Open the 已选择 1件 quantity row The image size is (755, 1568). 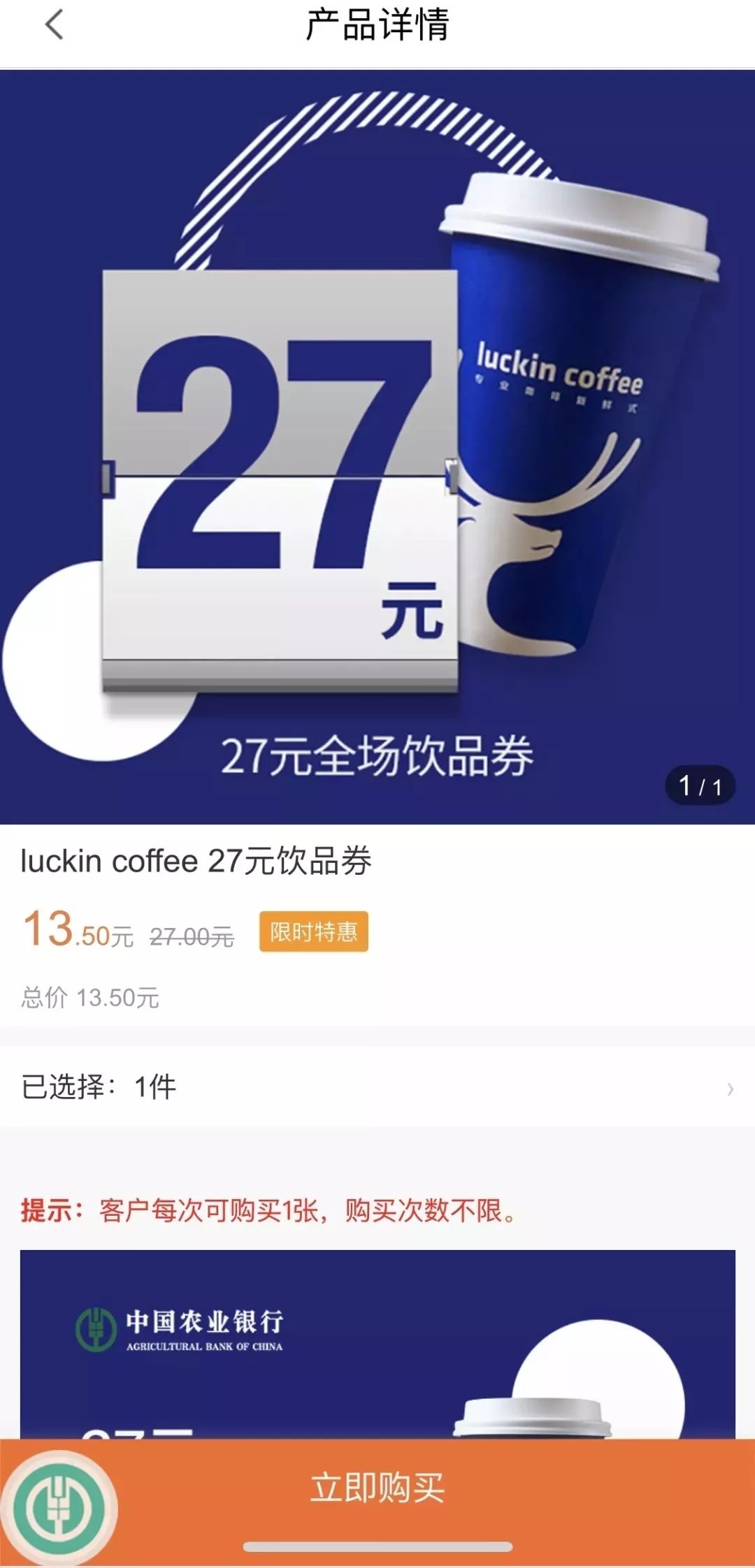coord(377,1087)
